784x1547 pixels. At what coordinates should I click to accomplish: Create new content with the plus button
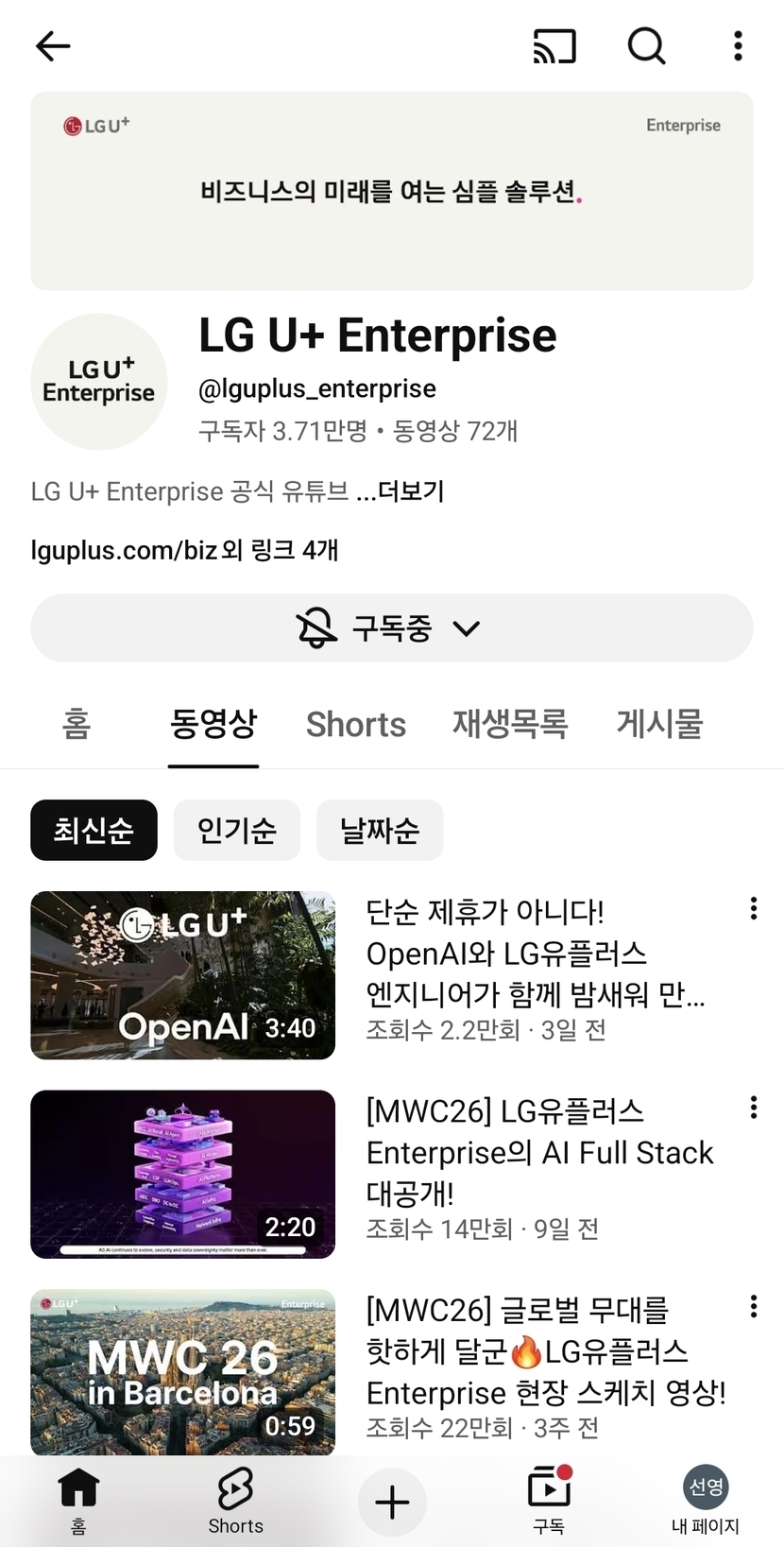coord(392,1502)
